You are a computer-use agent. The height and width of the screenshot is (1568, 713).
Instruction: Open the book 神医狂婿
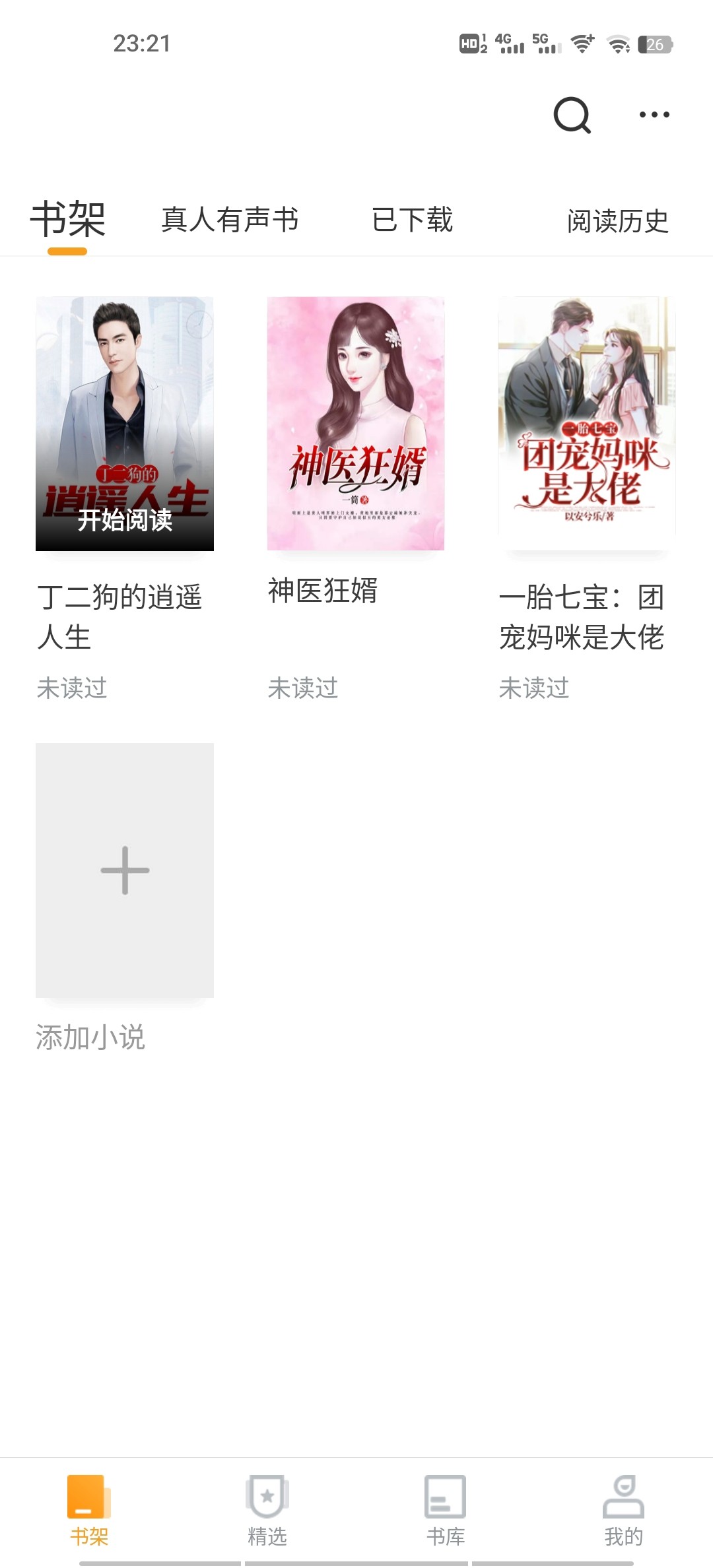point(356,424)
